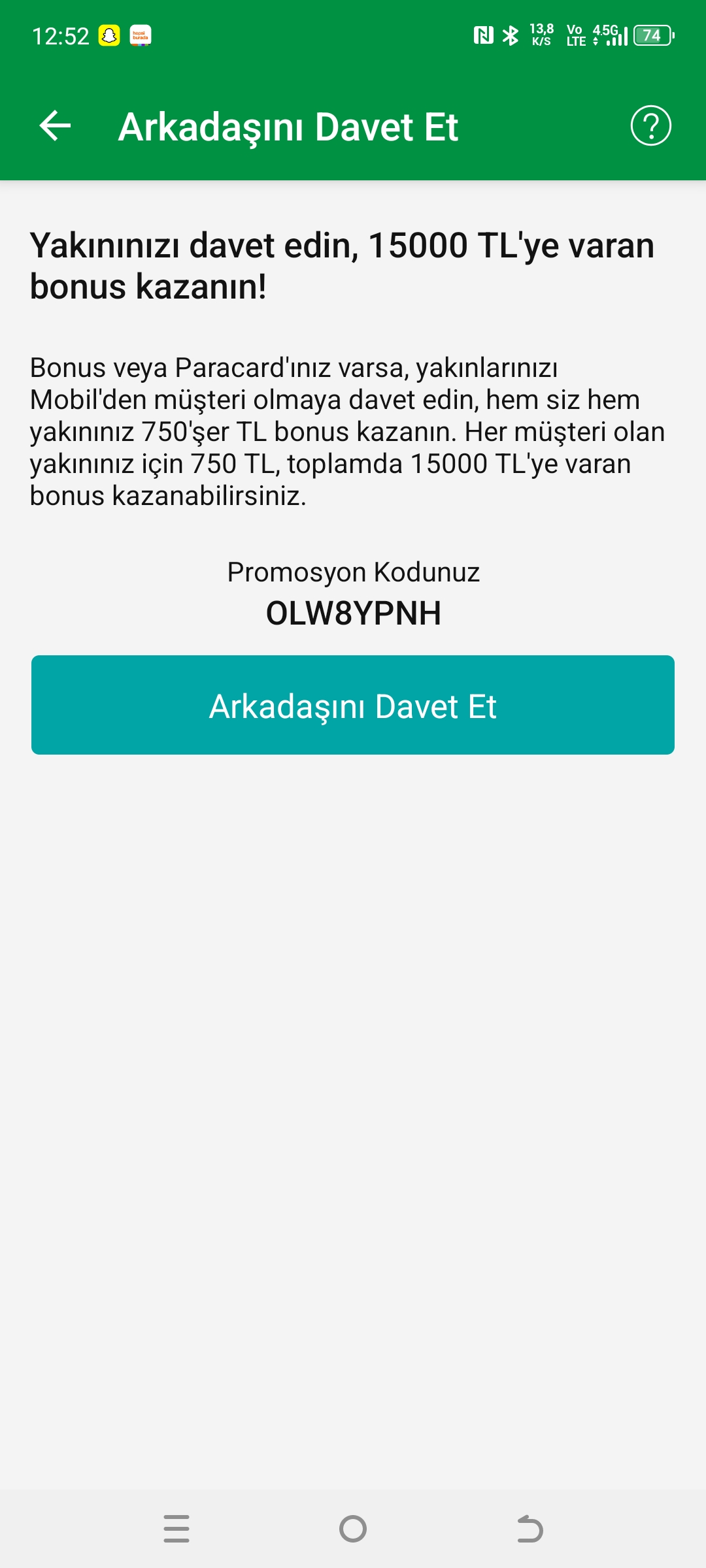Open the help question mark icon

650,125
